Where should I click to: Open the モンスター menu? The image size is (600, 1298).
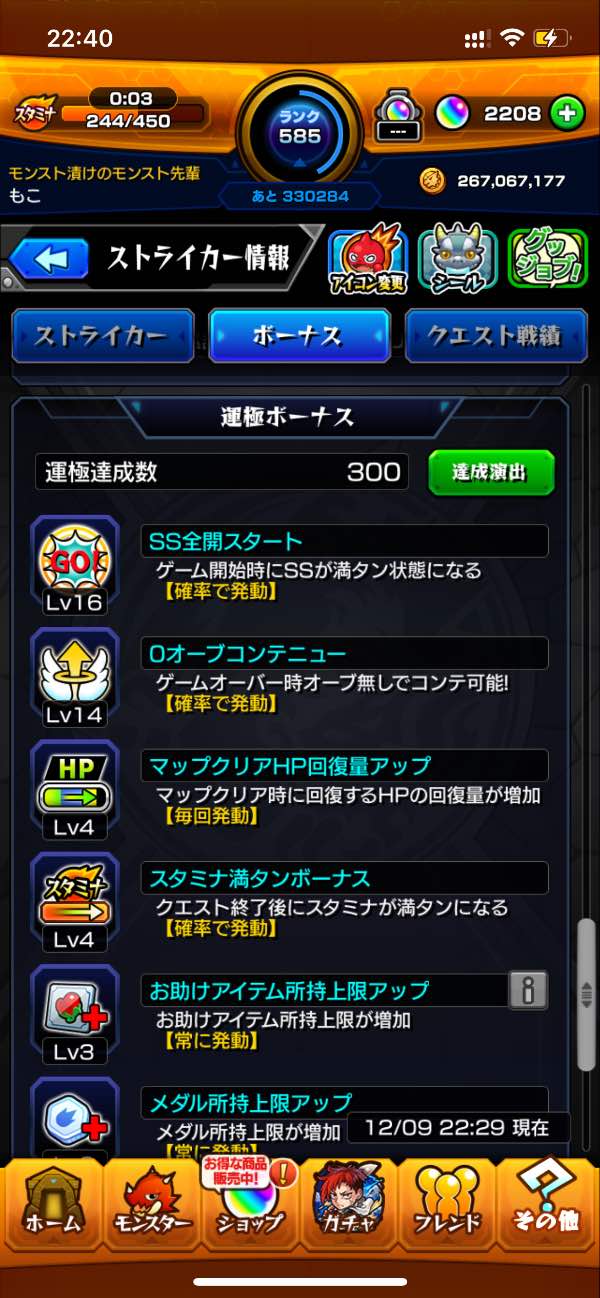[150, 1203]
